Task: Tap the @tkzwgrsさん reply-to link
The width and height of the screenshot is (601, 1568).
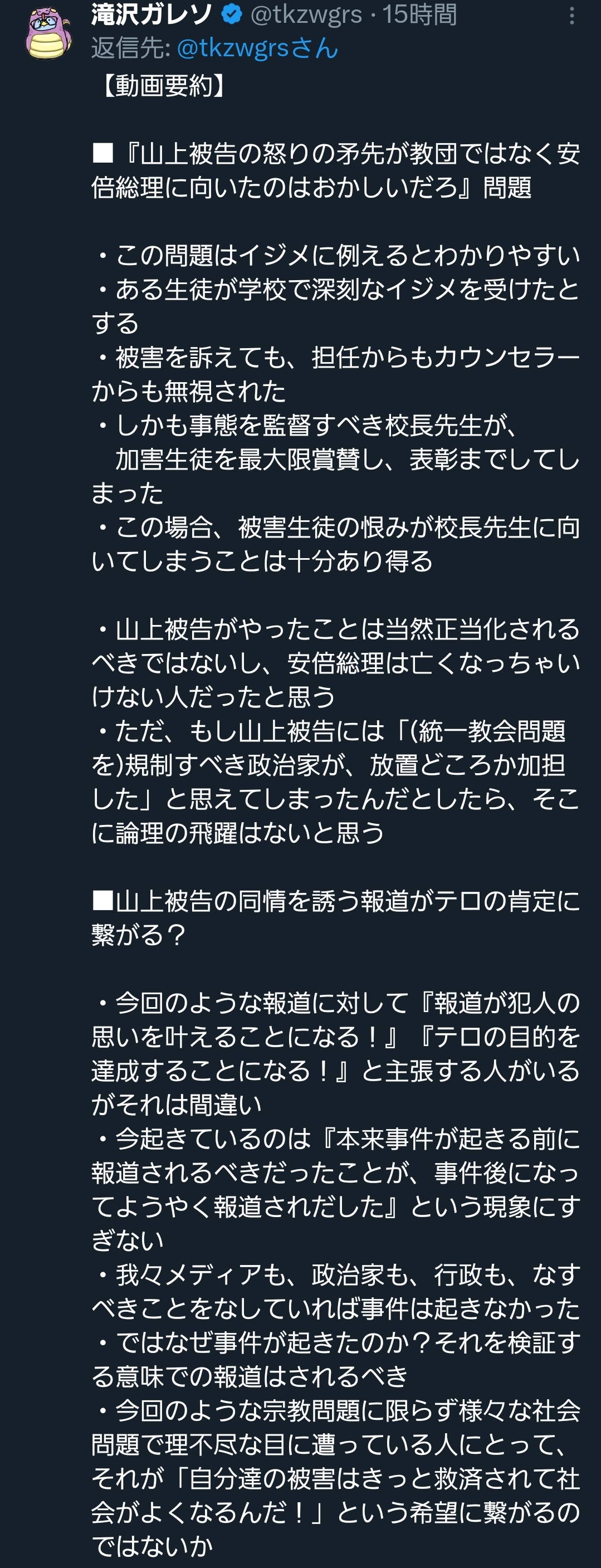Action: [x=257, y=48]
